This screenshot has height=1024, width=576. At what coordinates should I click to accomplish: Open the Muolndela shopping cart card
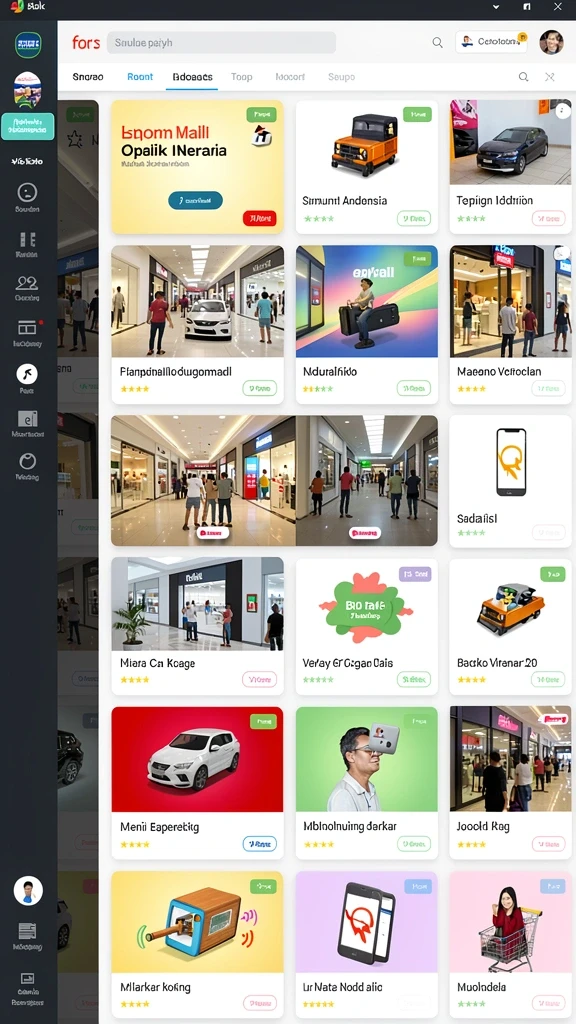(x=511, y=944)
